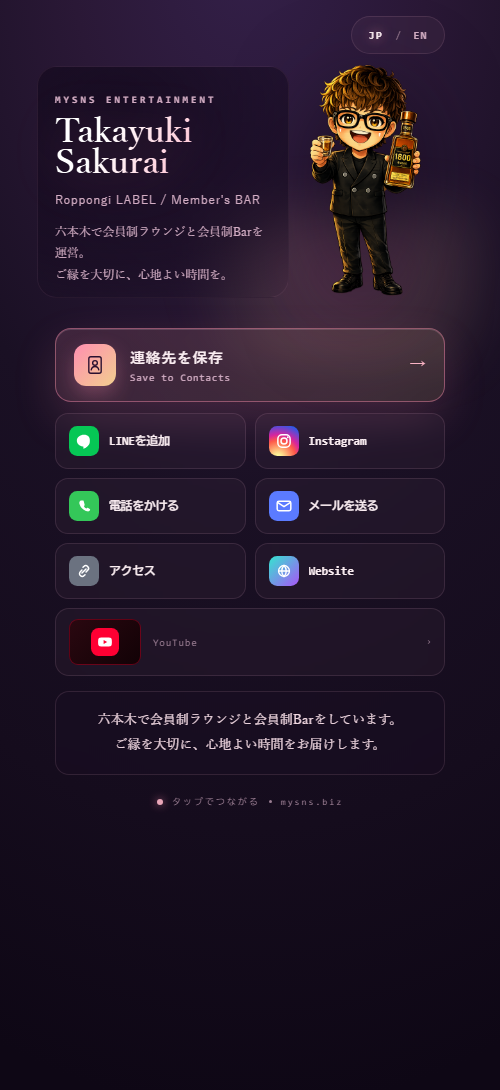
Task: Open the YouTube channel row
Action: 250,642
